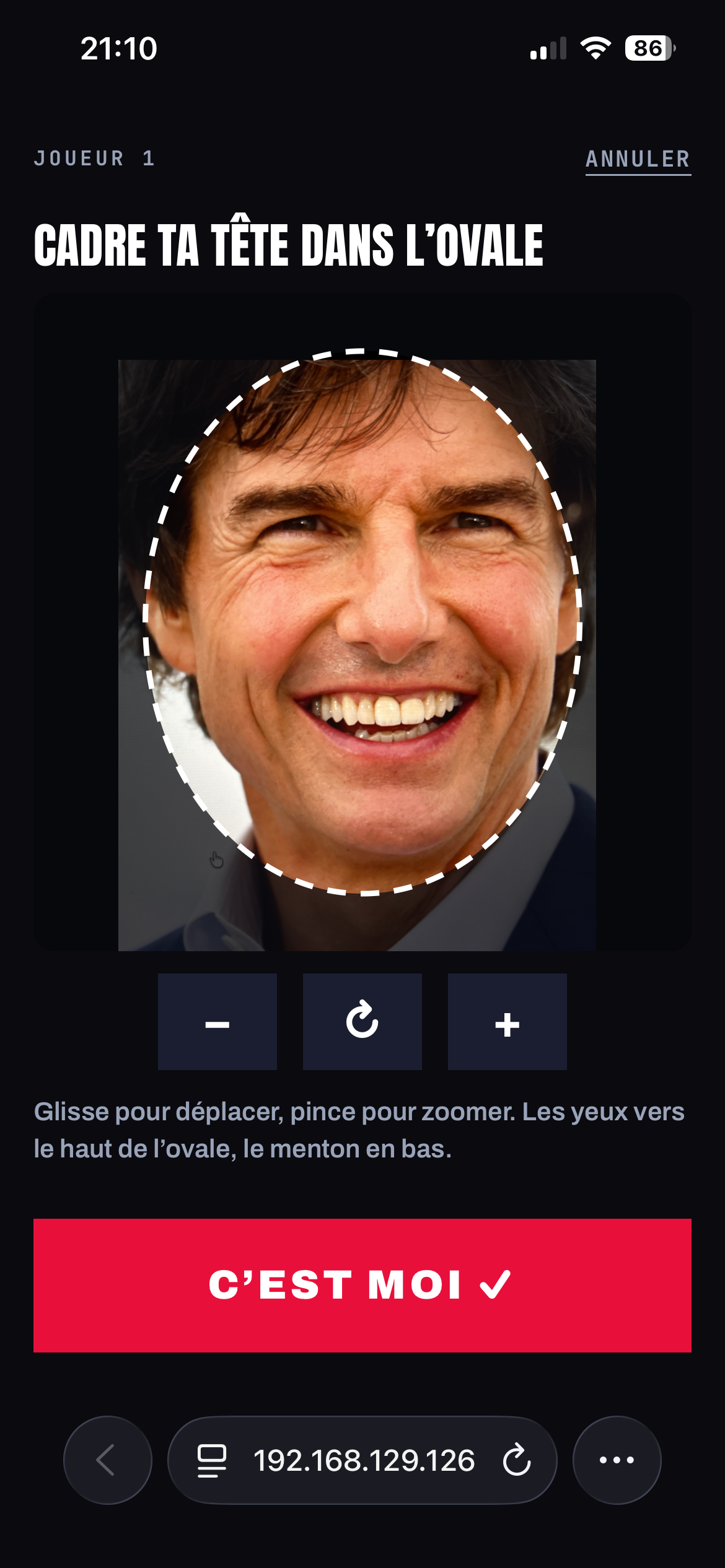Open the address bar showing 192.168.129.126

coord(364,1460)
